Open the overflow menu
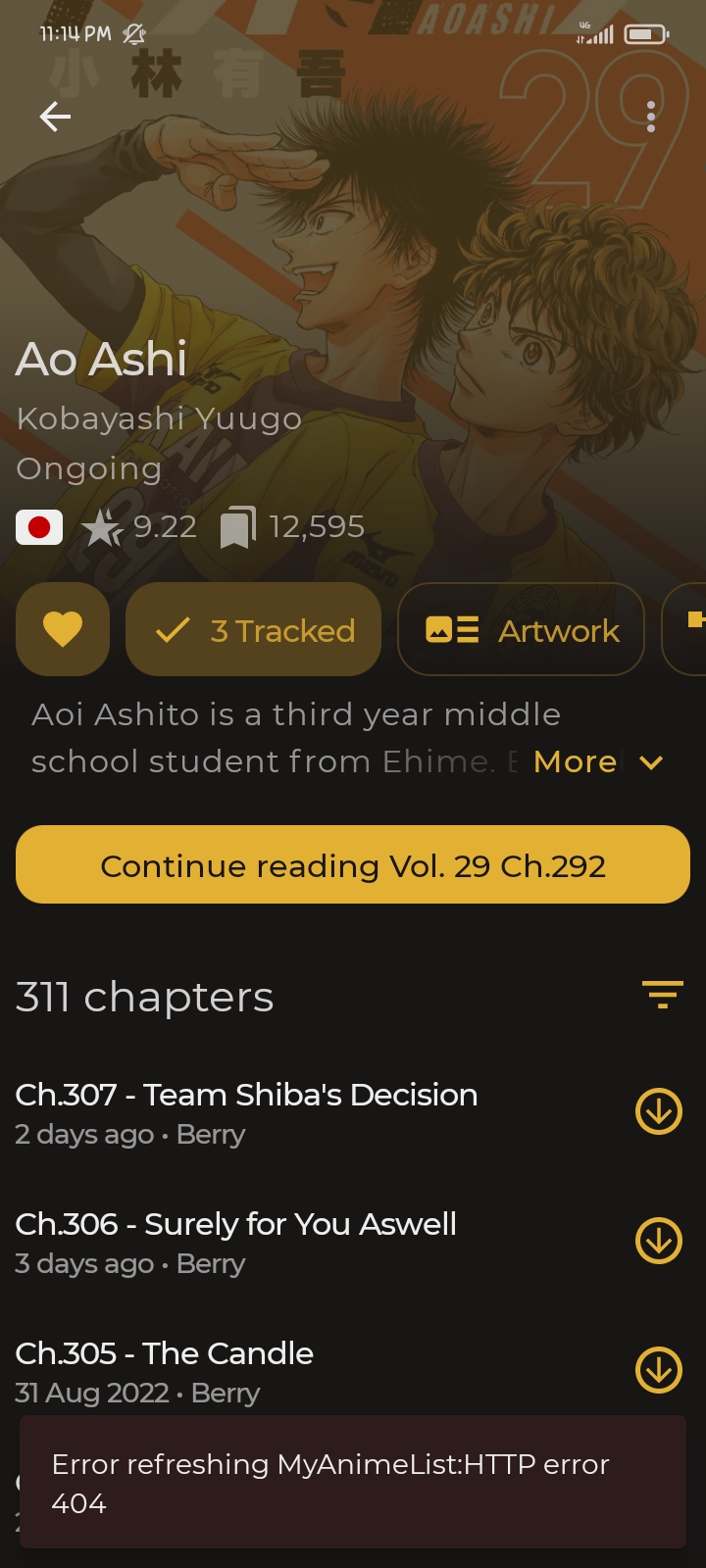This screenshot has height=1568, width=706. 651,118
